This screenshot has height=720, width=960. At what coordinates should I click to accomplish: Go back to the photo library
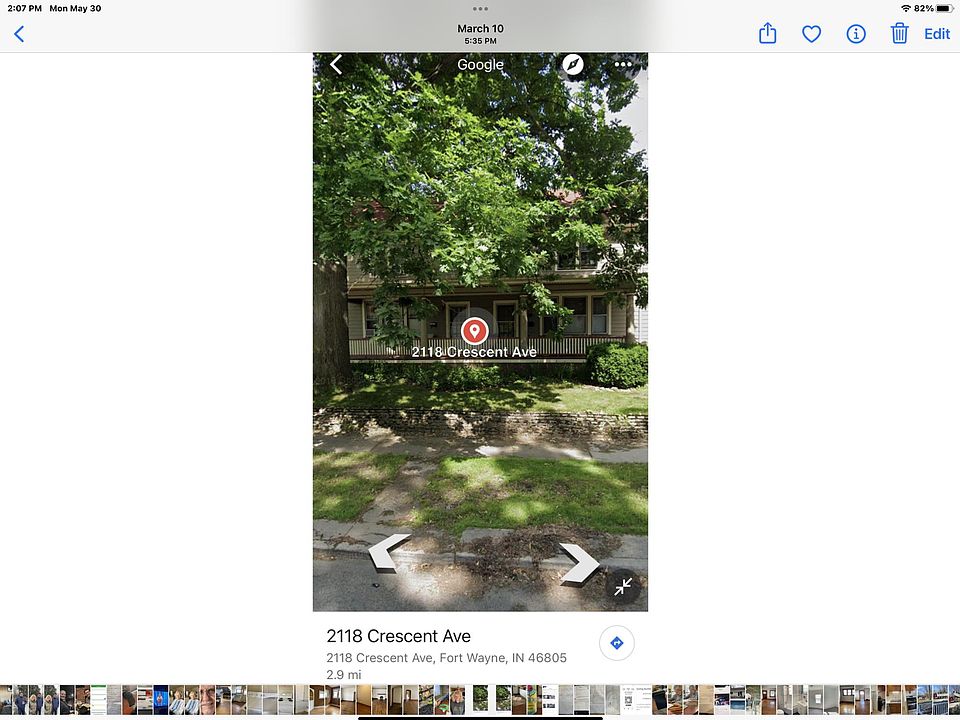point(19,34)
